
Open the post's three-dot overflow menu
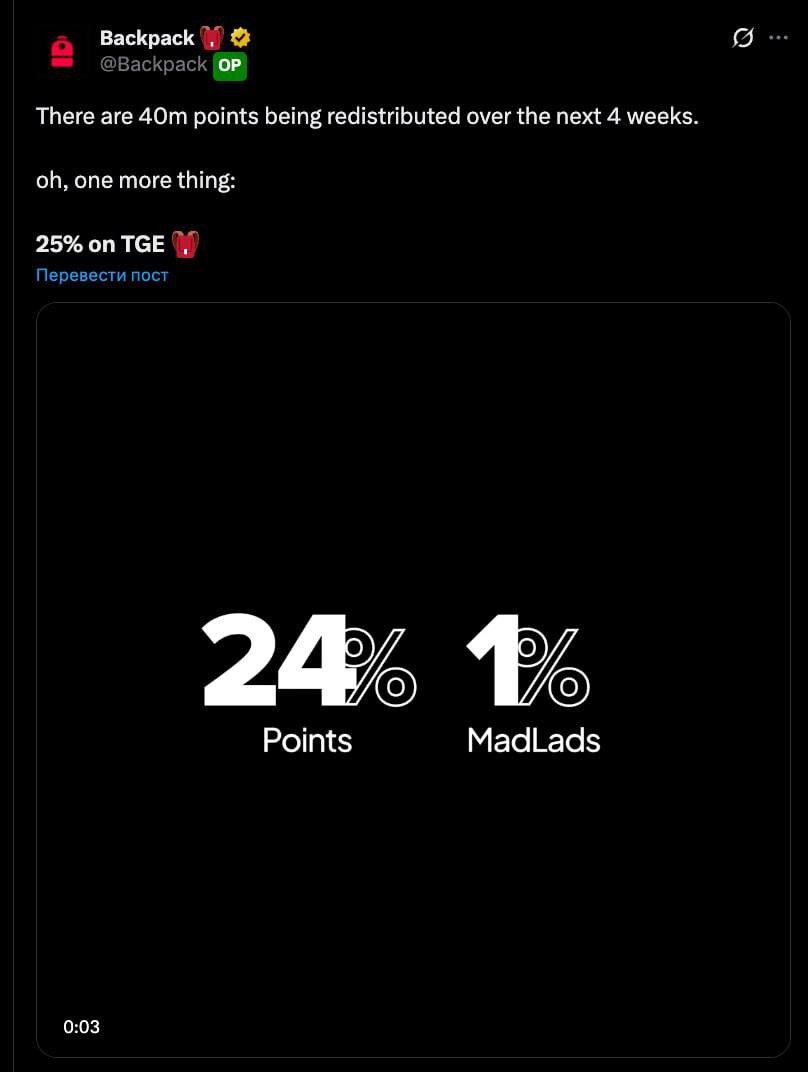pos(779,38)
